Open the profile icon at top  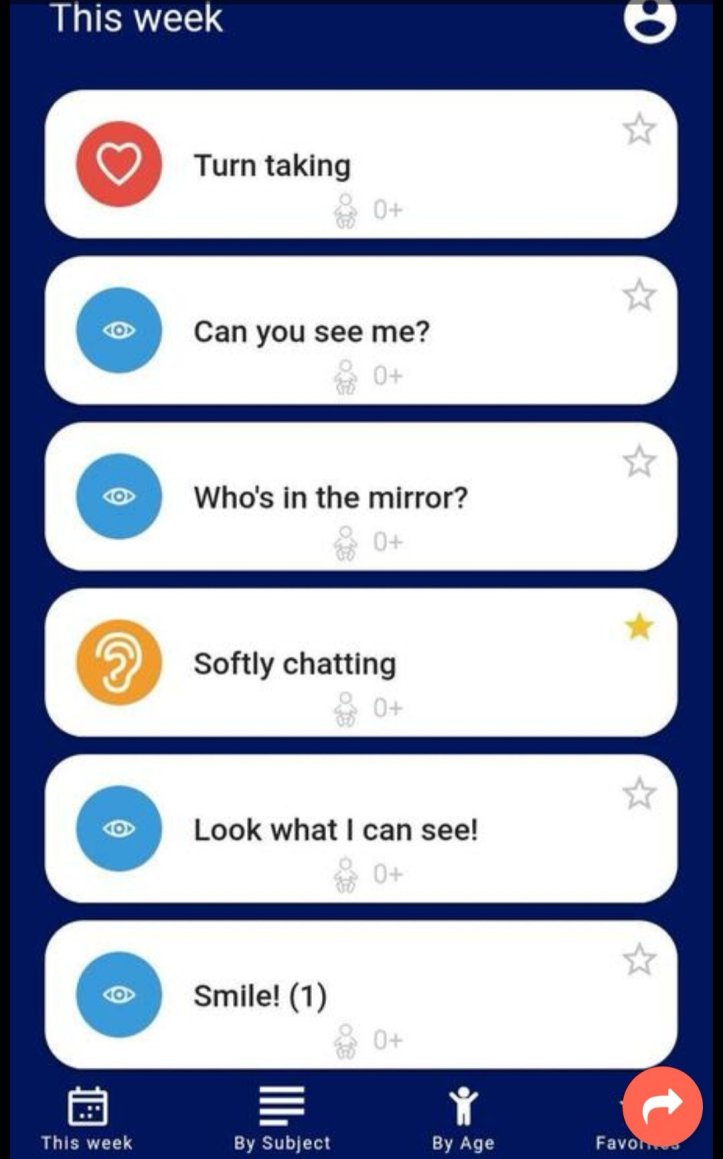[650, 18]
